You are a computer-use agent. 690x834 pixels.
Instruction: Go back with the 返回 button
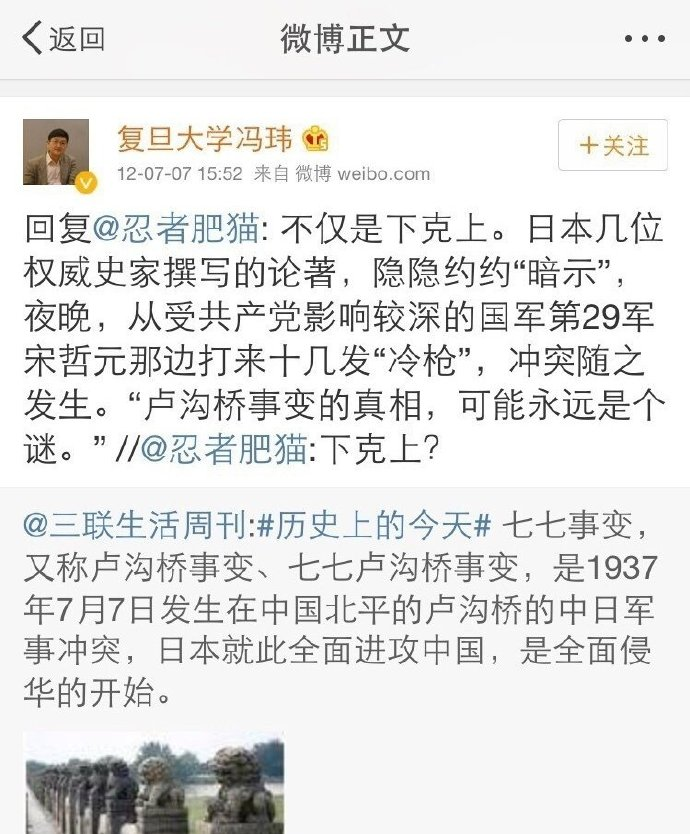[x=64, y=39]
